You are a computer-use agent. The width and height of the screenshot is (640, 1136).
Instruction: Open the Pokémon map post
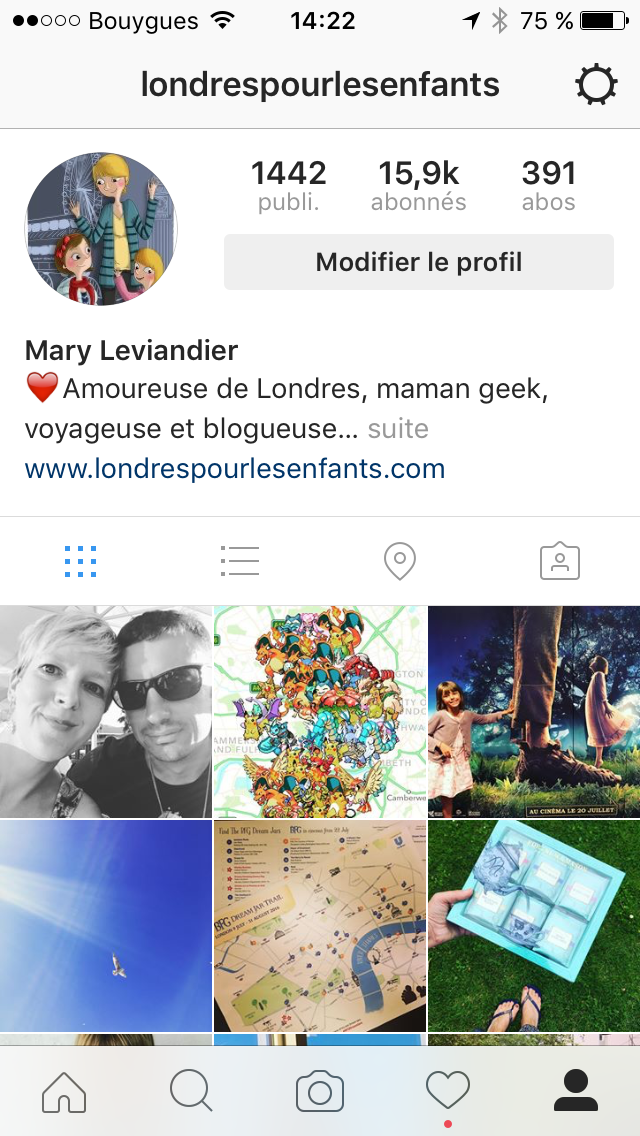320,711
